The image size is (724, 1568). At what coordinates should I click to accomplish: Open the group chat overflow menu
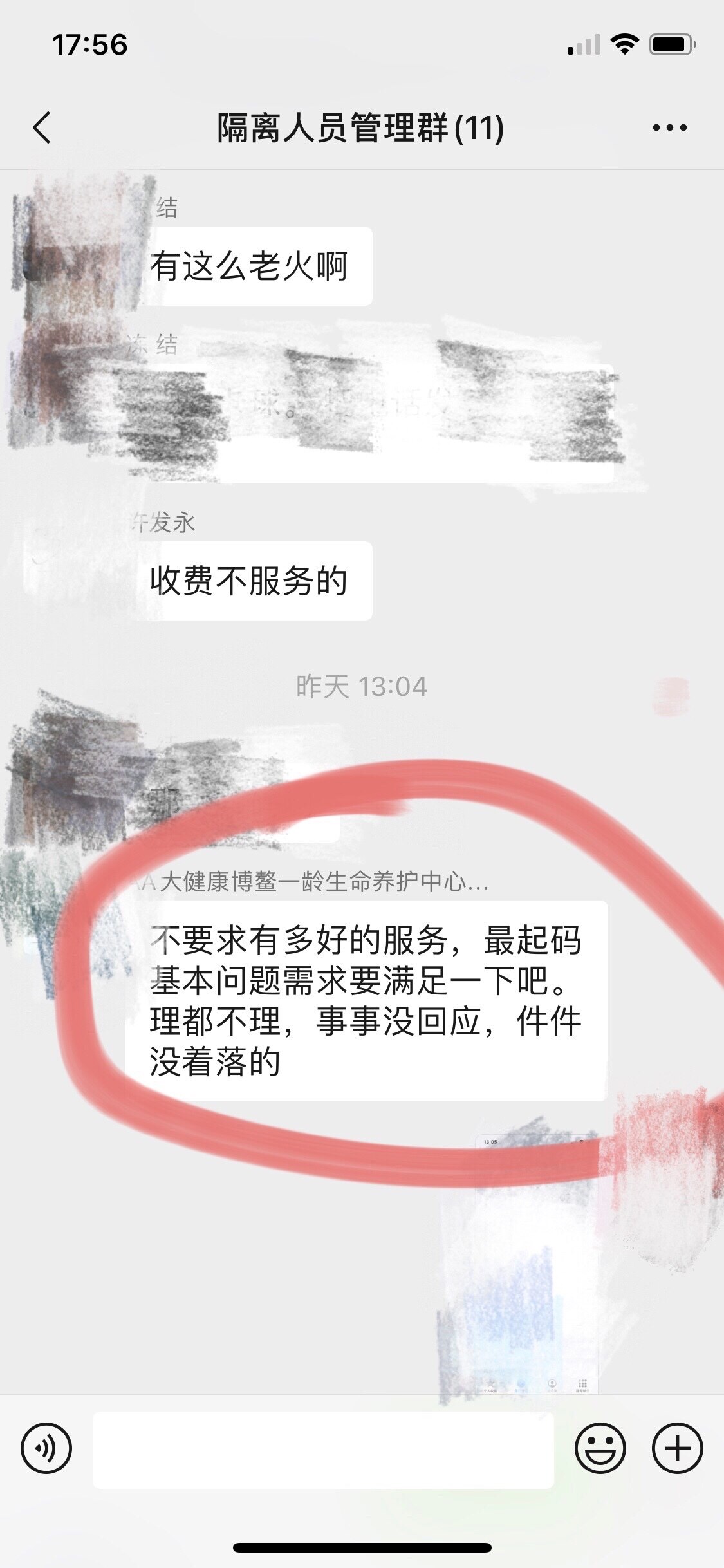pyautogui.click(x=669, y=127)
